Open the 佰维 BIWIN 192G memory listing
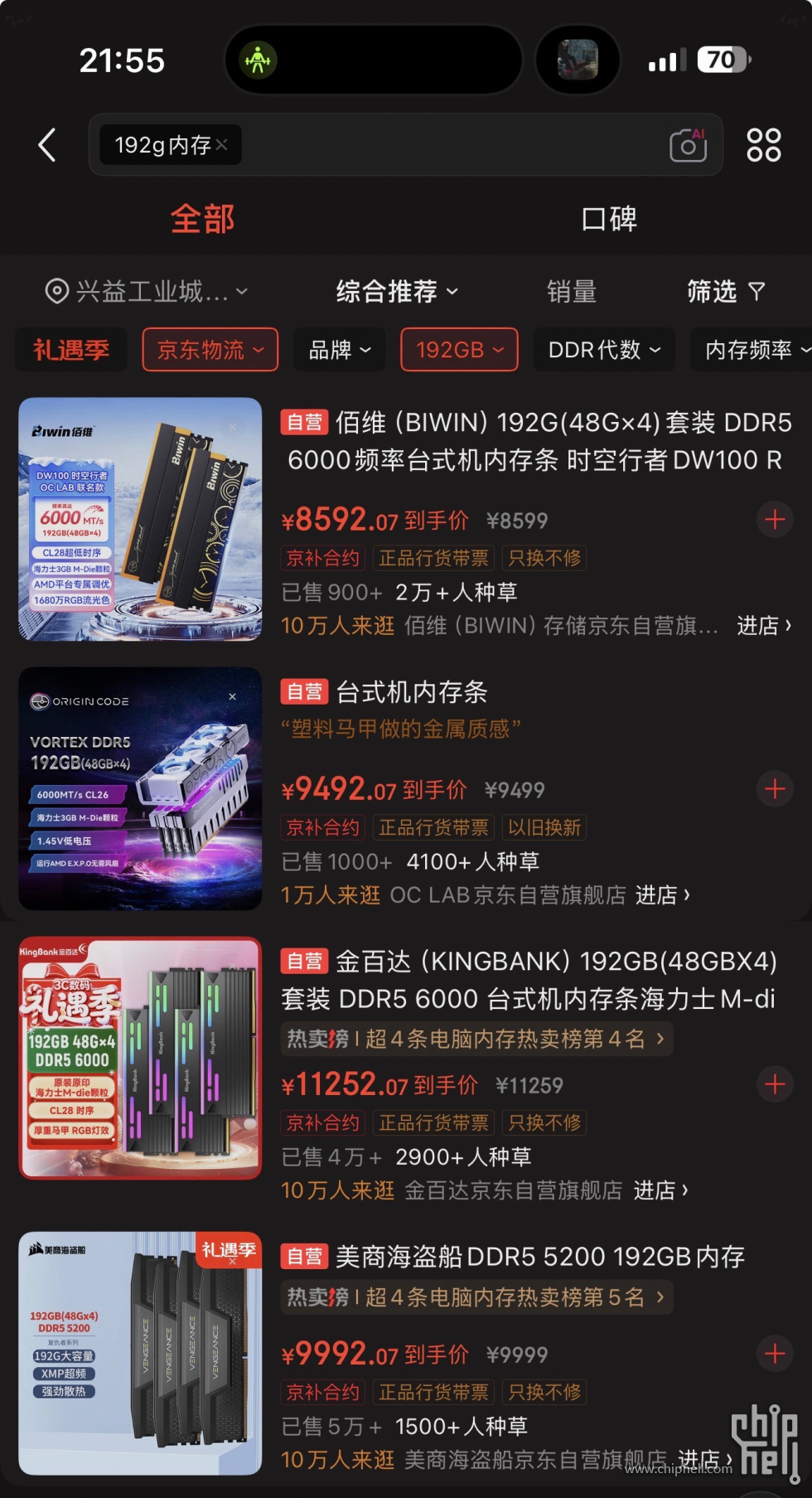The image size is (812, 1498). [x=535, y=441]
